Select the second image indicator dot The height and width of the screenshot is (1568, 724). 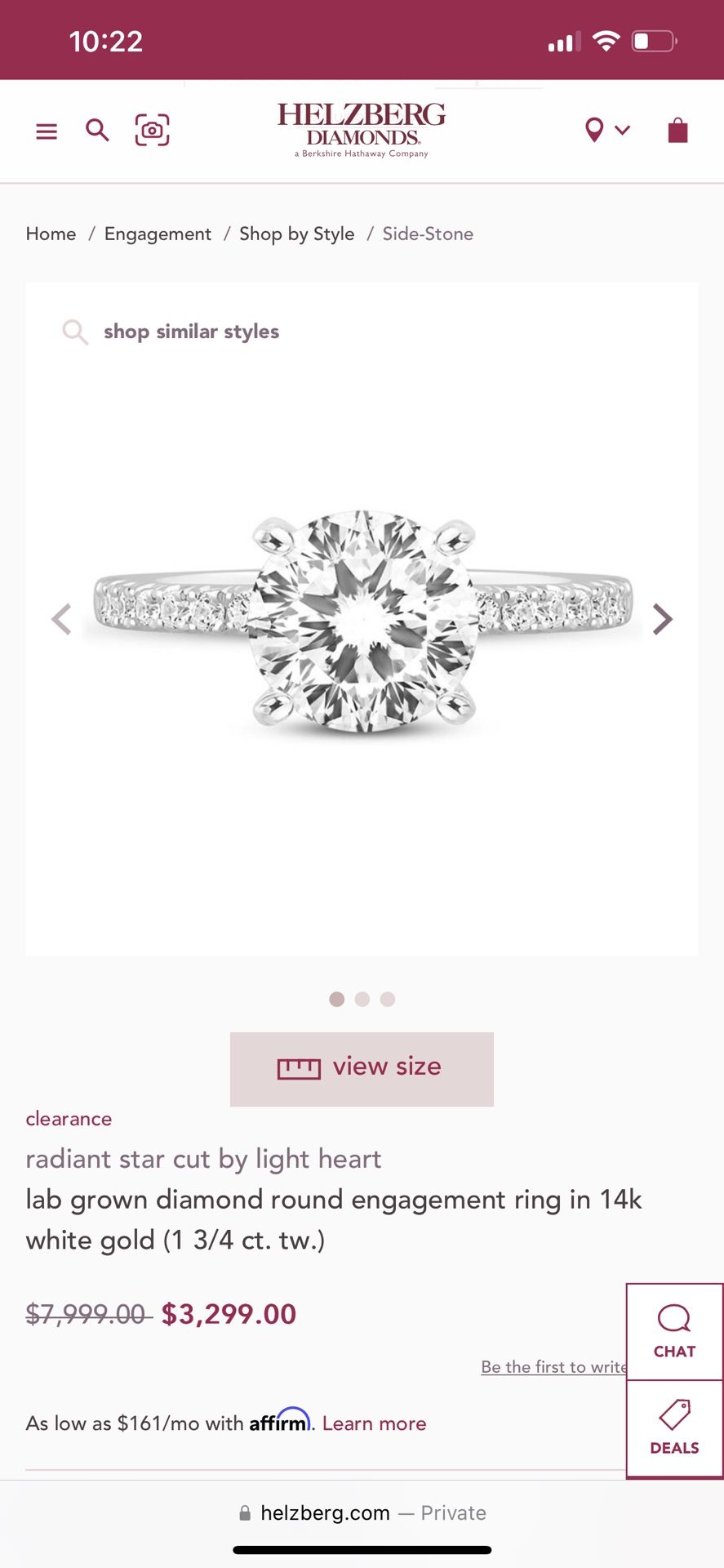point(362,999)
